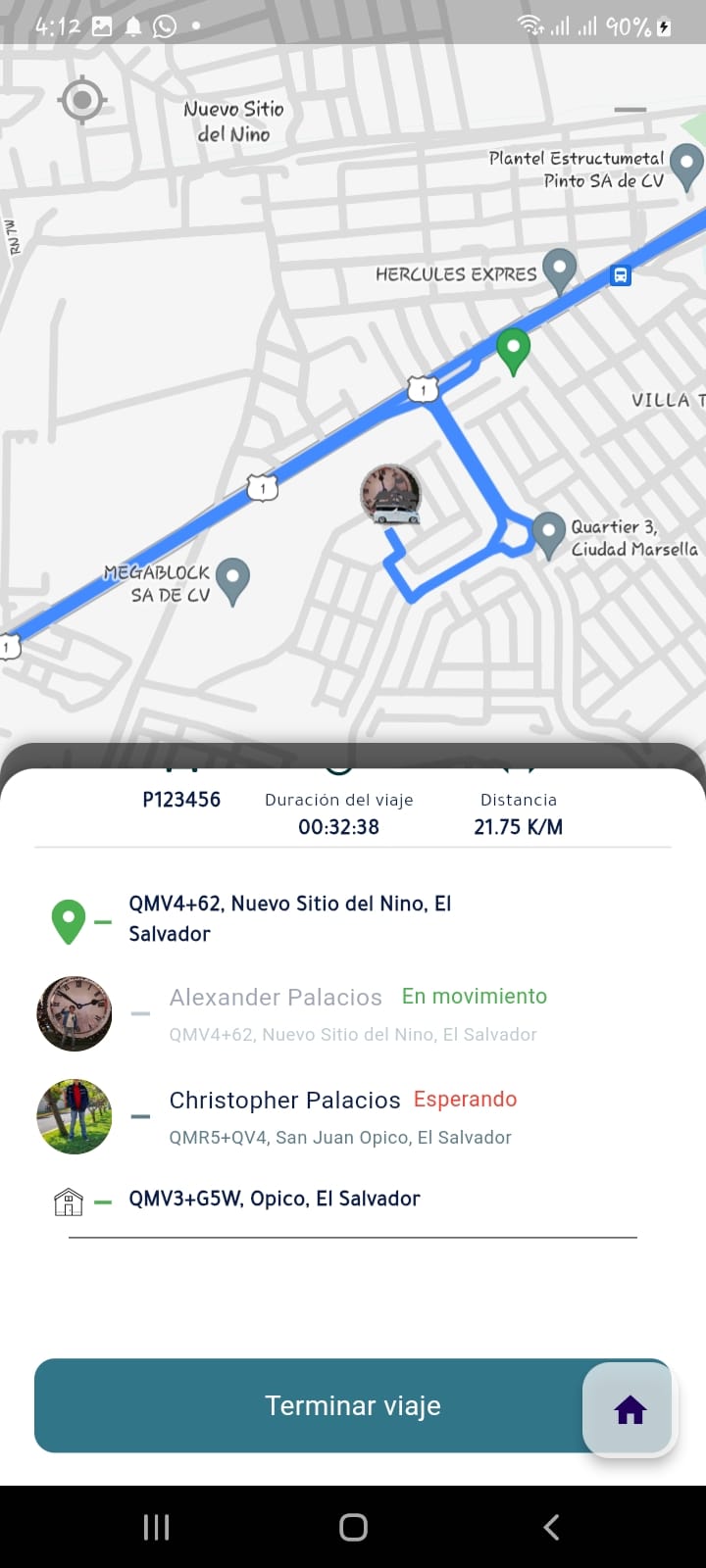Screen dimensions: 706x1568
Task: Go to the app home screen
Action: (630, 1410)
